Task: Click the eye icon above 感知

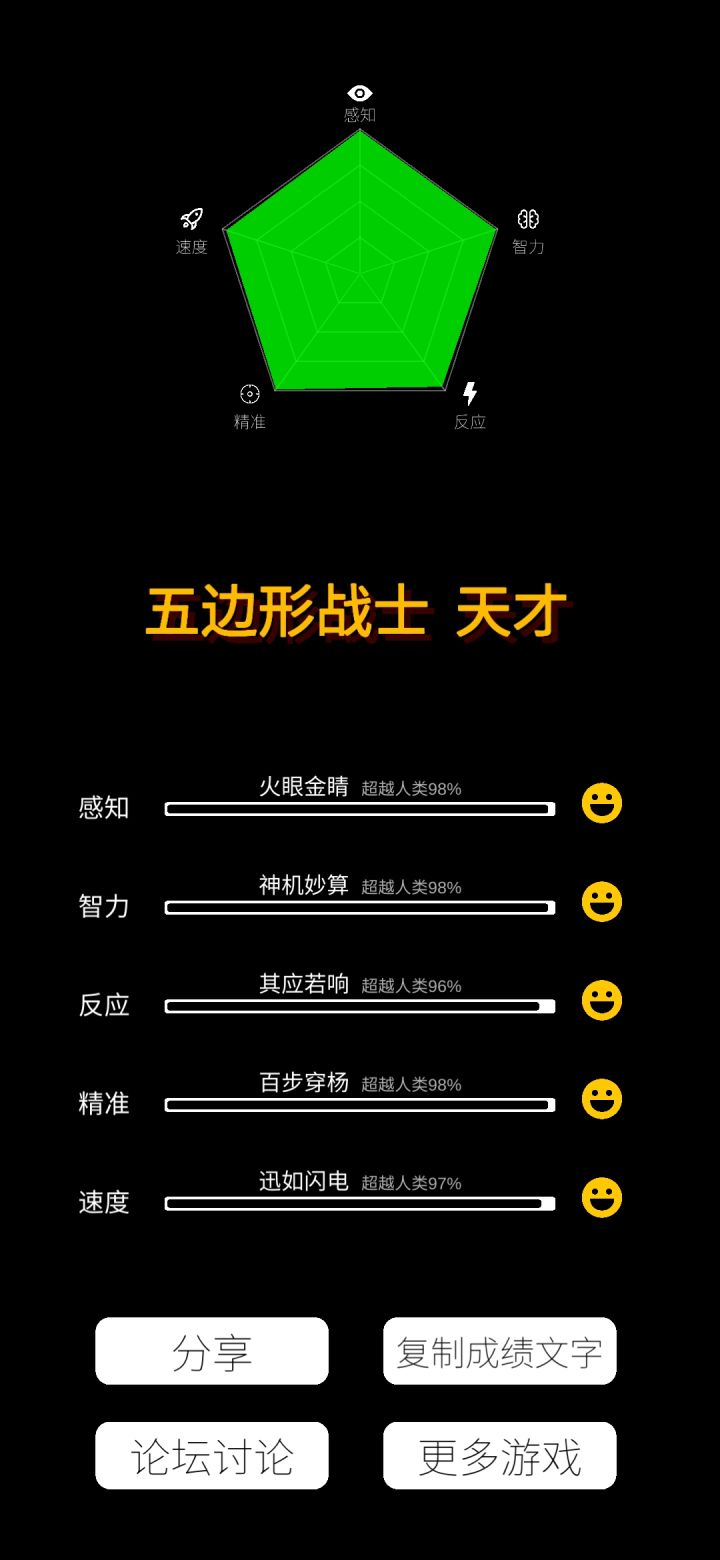Action: pyautogui.click(x=358, y=92)
